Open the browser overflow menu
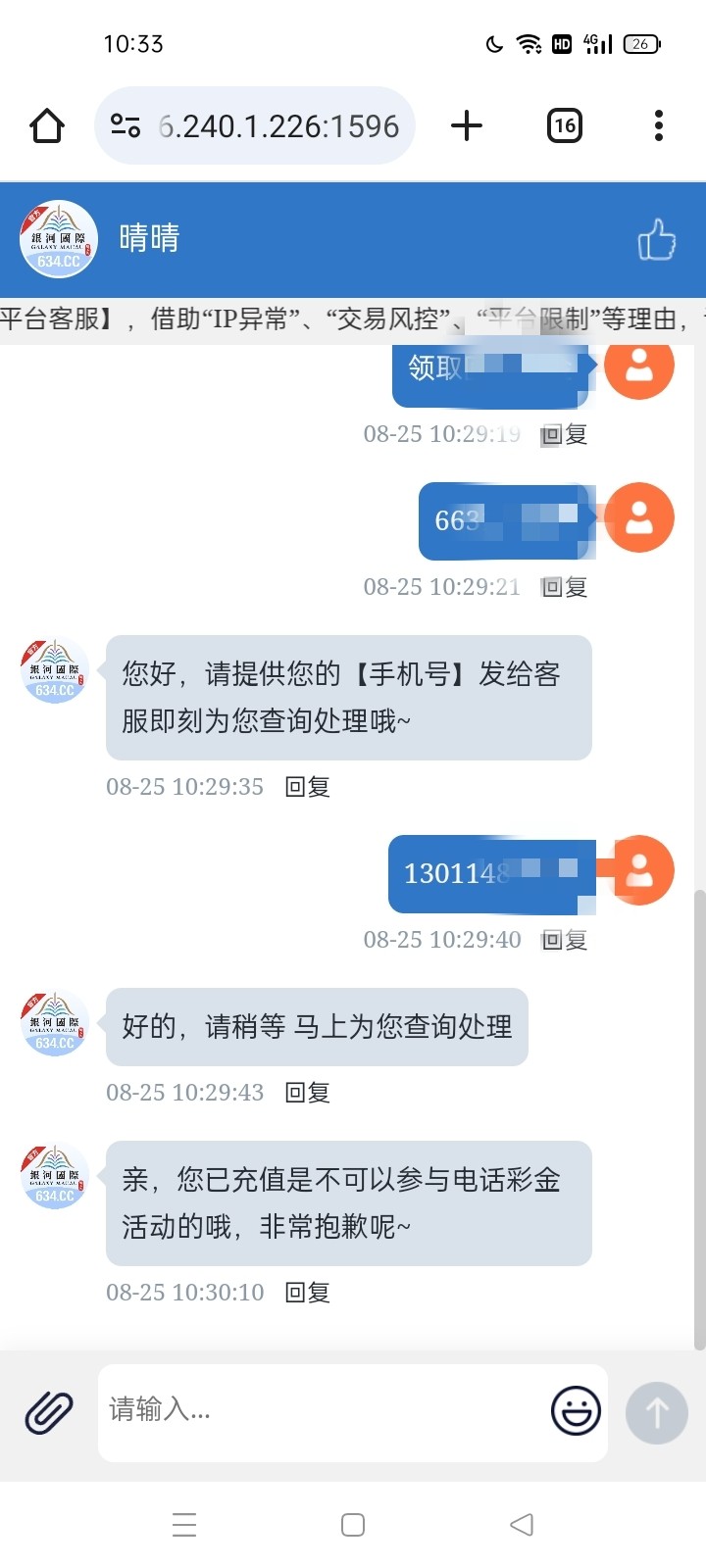The width and height of the screenshot is (706, 1568). tap(658, 125)
